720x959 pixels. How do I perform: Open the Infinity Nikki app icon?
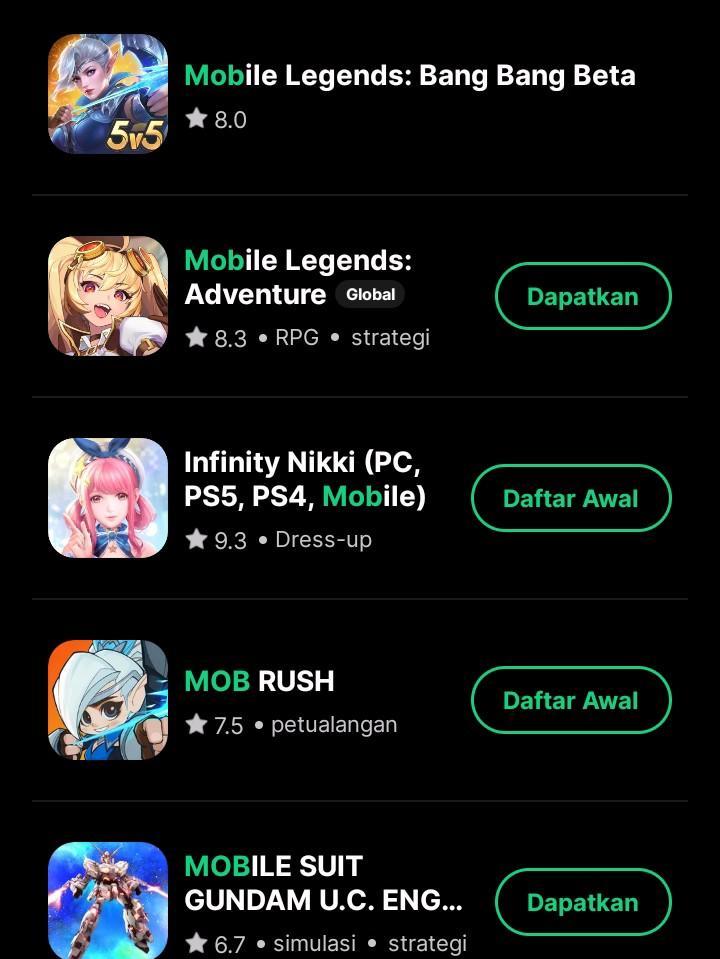pos(107,497)
